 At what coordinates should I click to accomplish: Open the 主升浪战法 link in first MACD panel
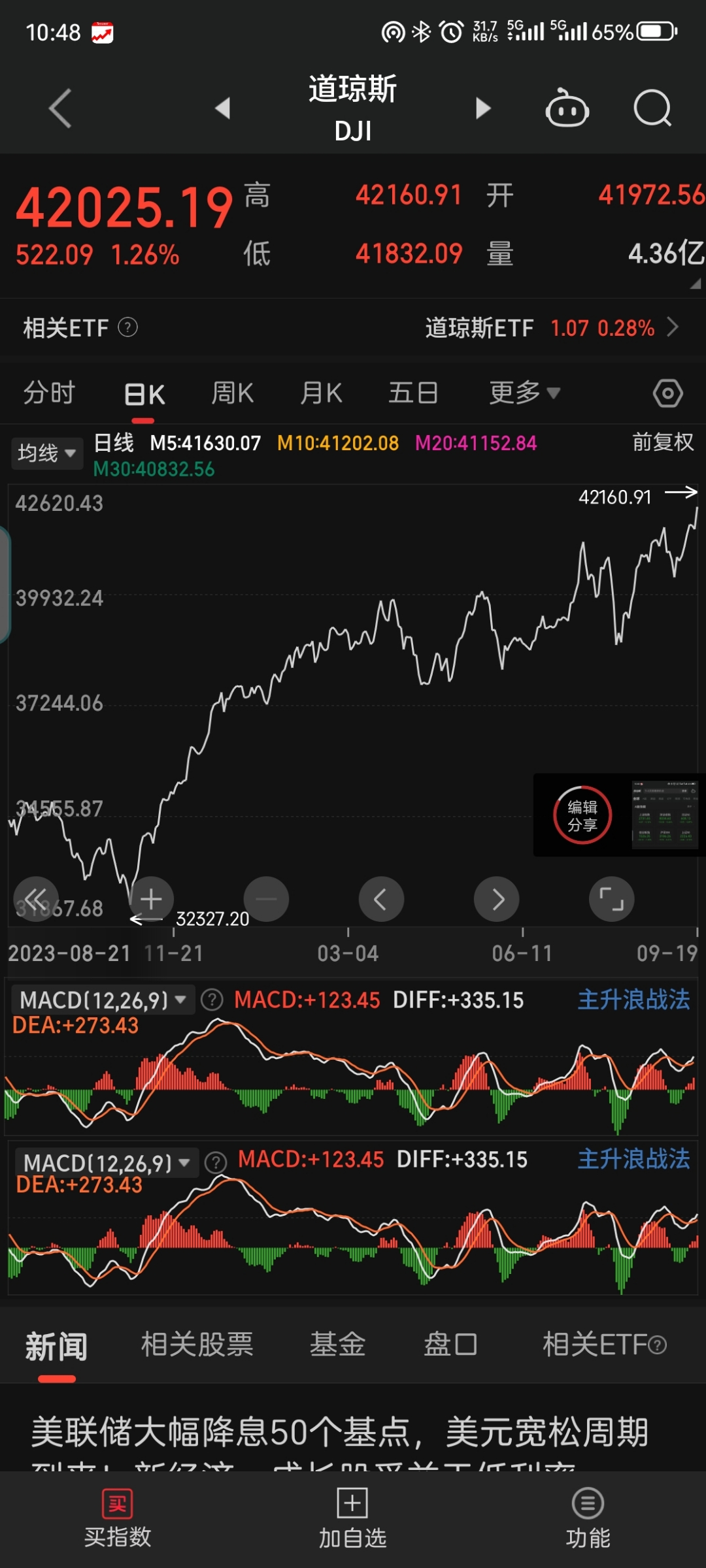click(633, 1000)
